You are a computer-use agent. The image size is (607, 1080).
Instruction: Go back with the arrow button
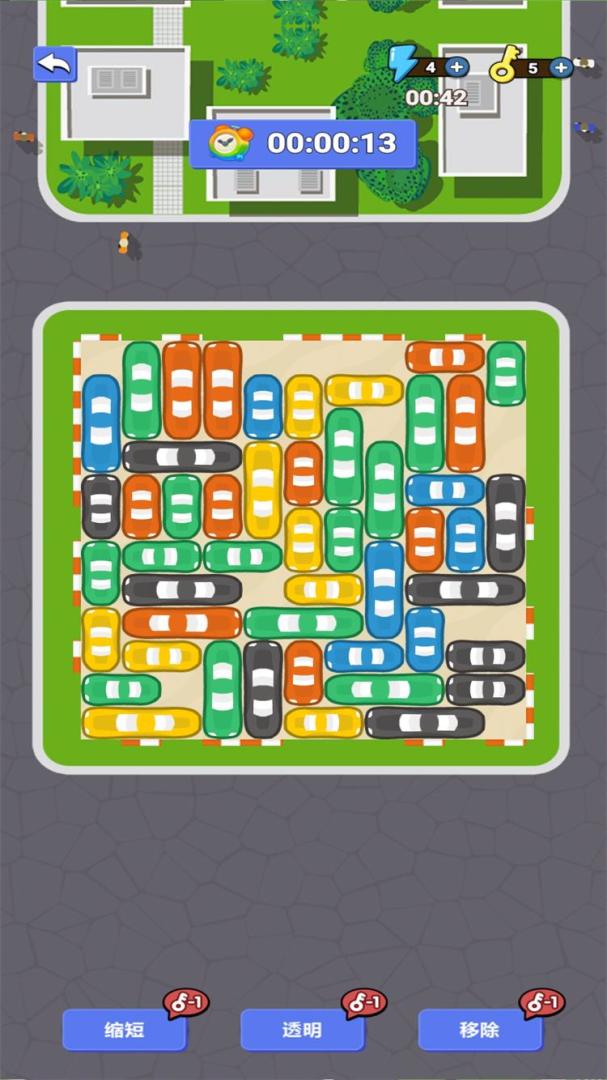[x=55, y=65]
